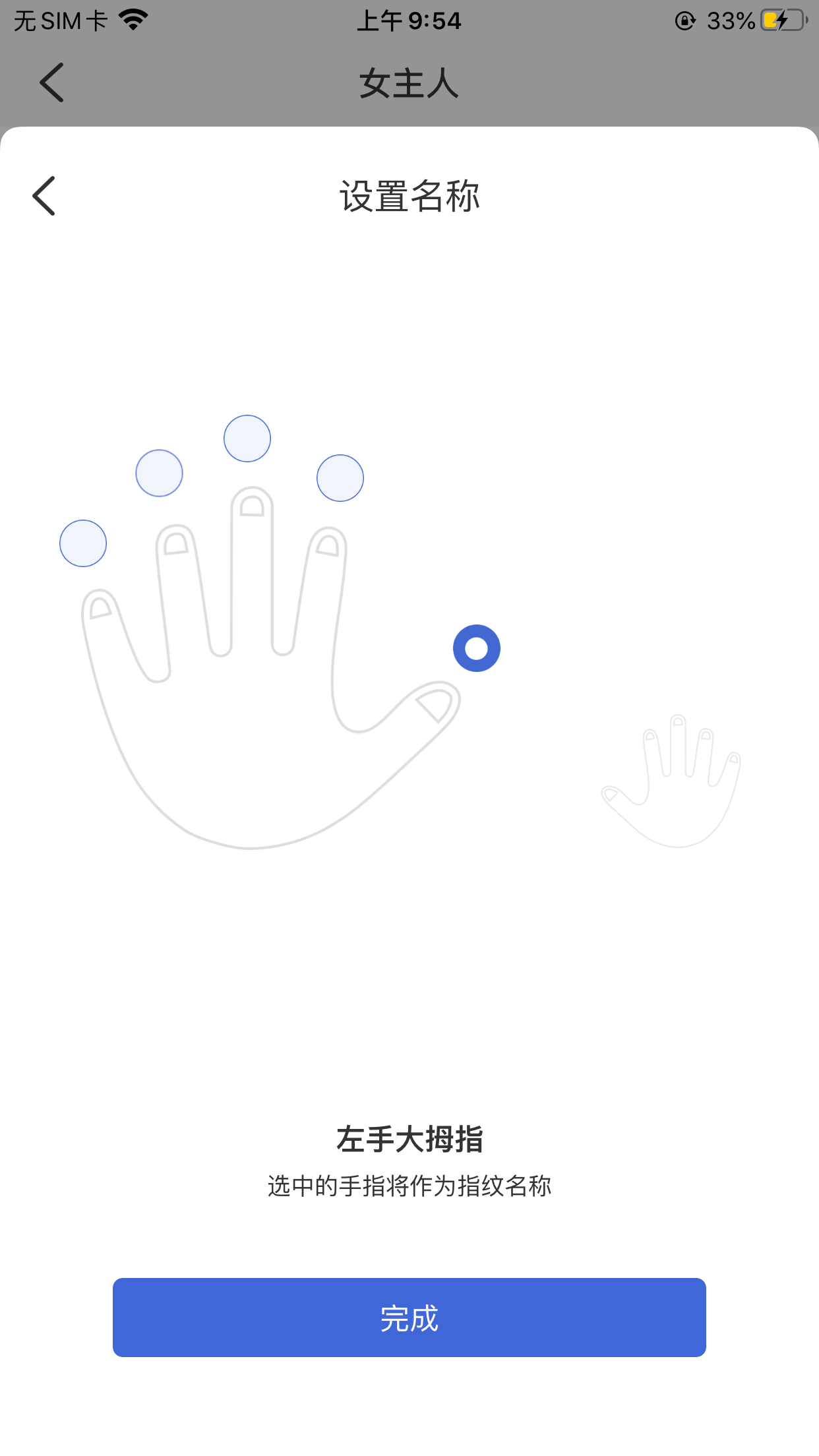Select the left middle finger circle
The width and height of the screenshot is (819, 1456).
(x=247, y=439)
